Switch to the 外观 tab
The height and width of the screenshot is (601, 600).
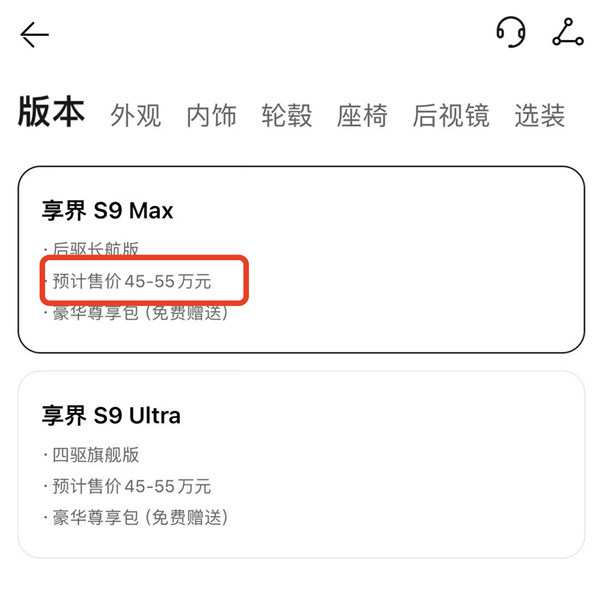136,115
